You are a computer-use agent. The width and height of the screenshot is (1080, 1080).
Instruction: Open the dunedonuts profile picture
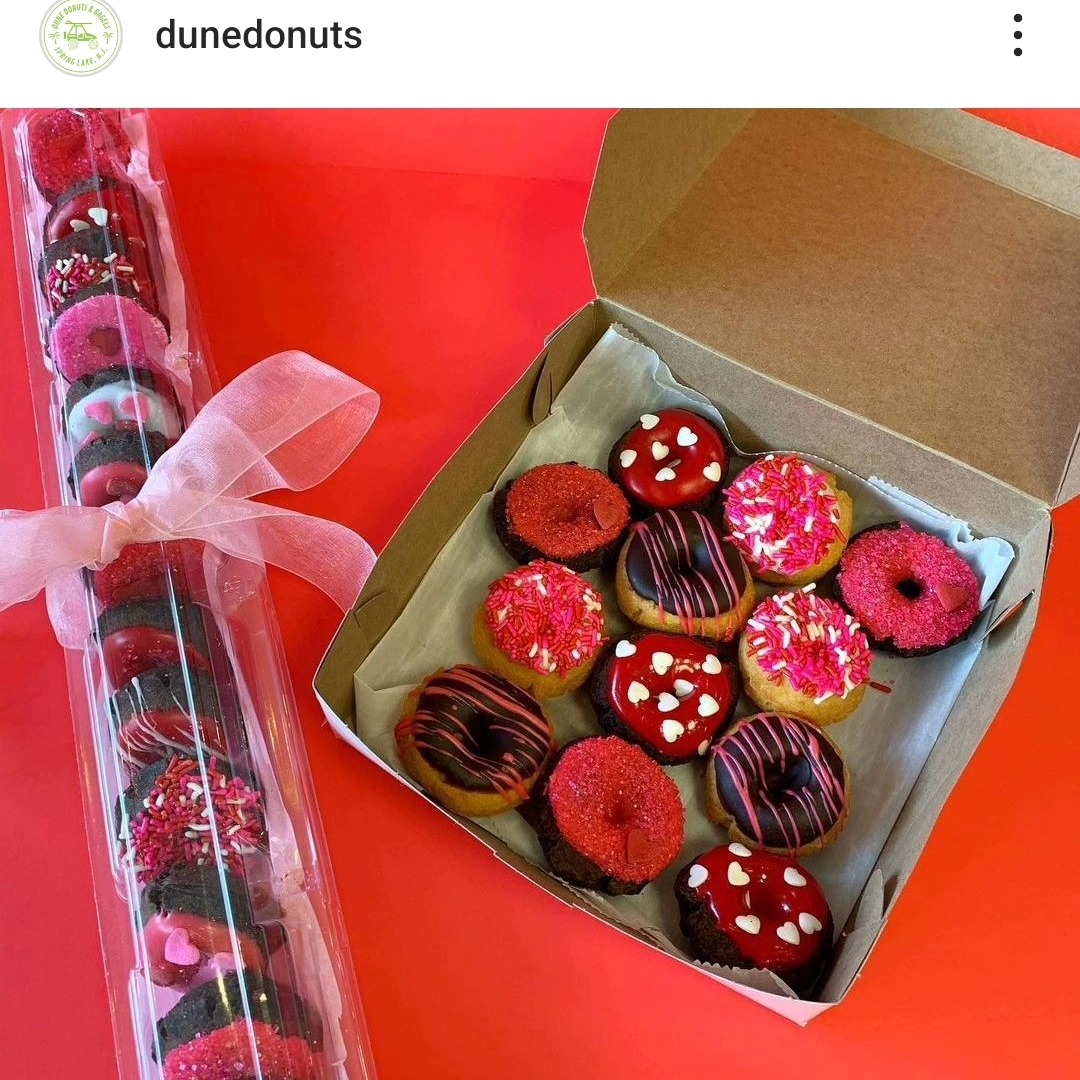tap(80, 36)
